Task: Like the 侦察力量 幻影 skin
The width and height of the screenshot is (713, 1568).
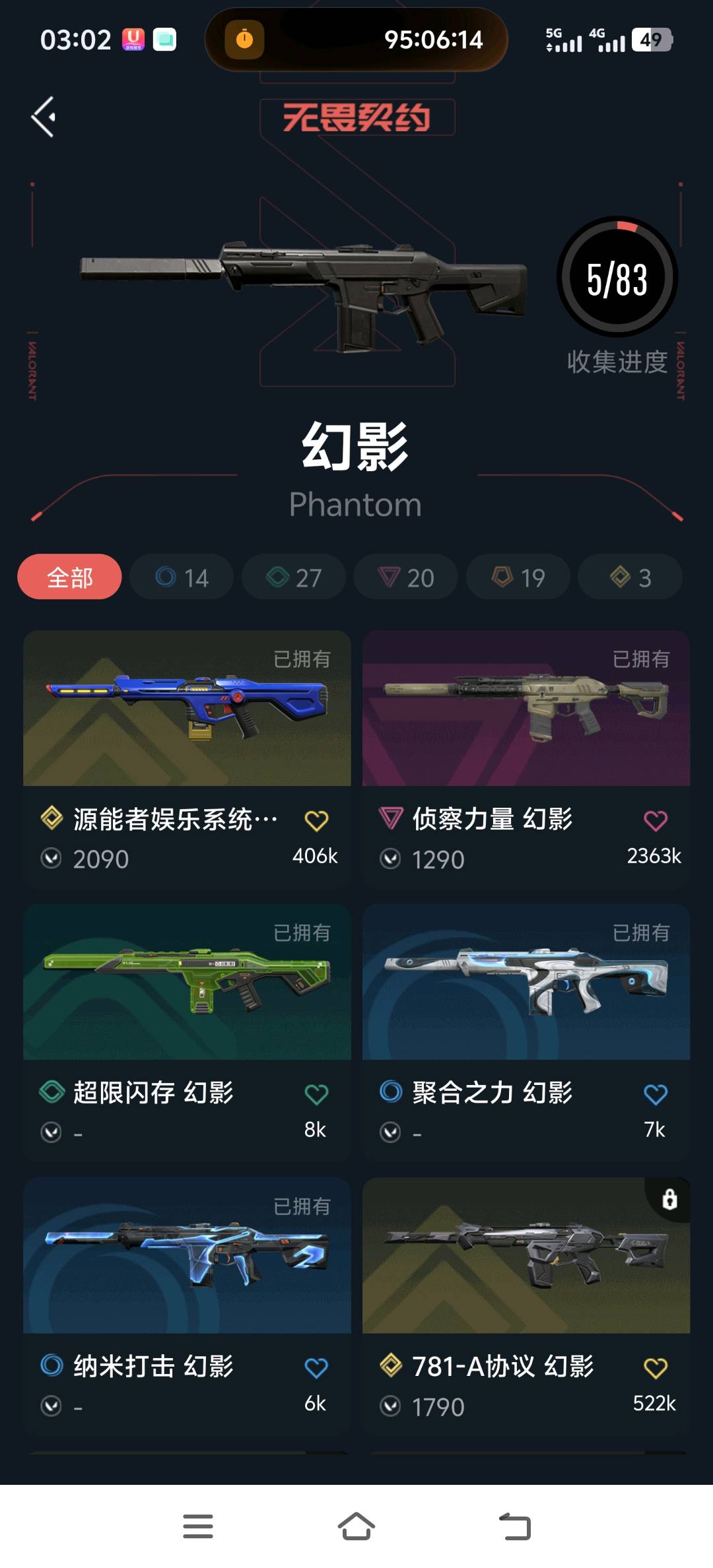Action: pyautogui.click(x=655, y=821)
